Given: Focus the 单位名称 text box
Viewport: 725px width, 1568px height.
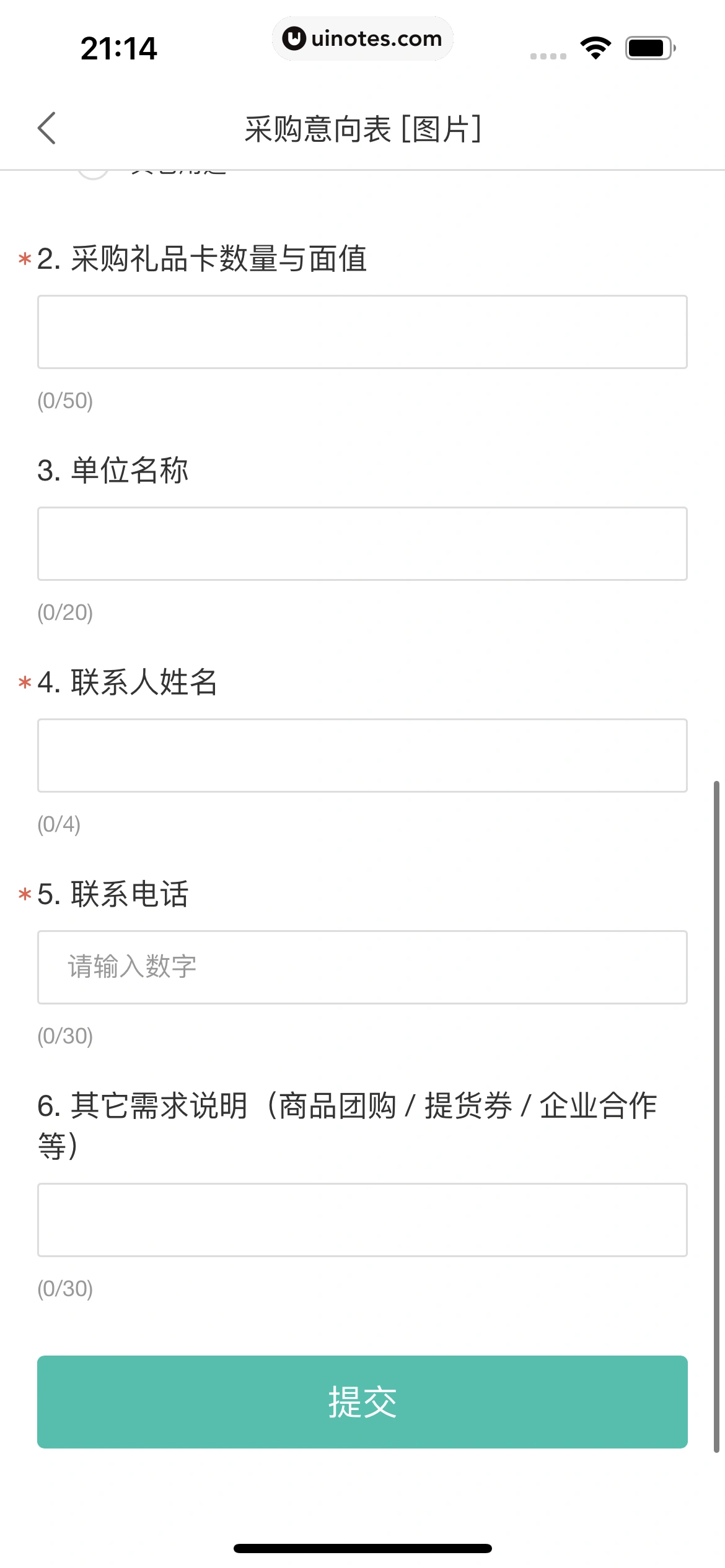Looking at the screenshot, I should (362, 544).
